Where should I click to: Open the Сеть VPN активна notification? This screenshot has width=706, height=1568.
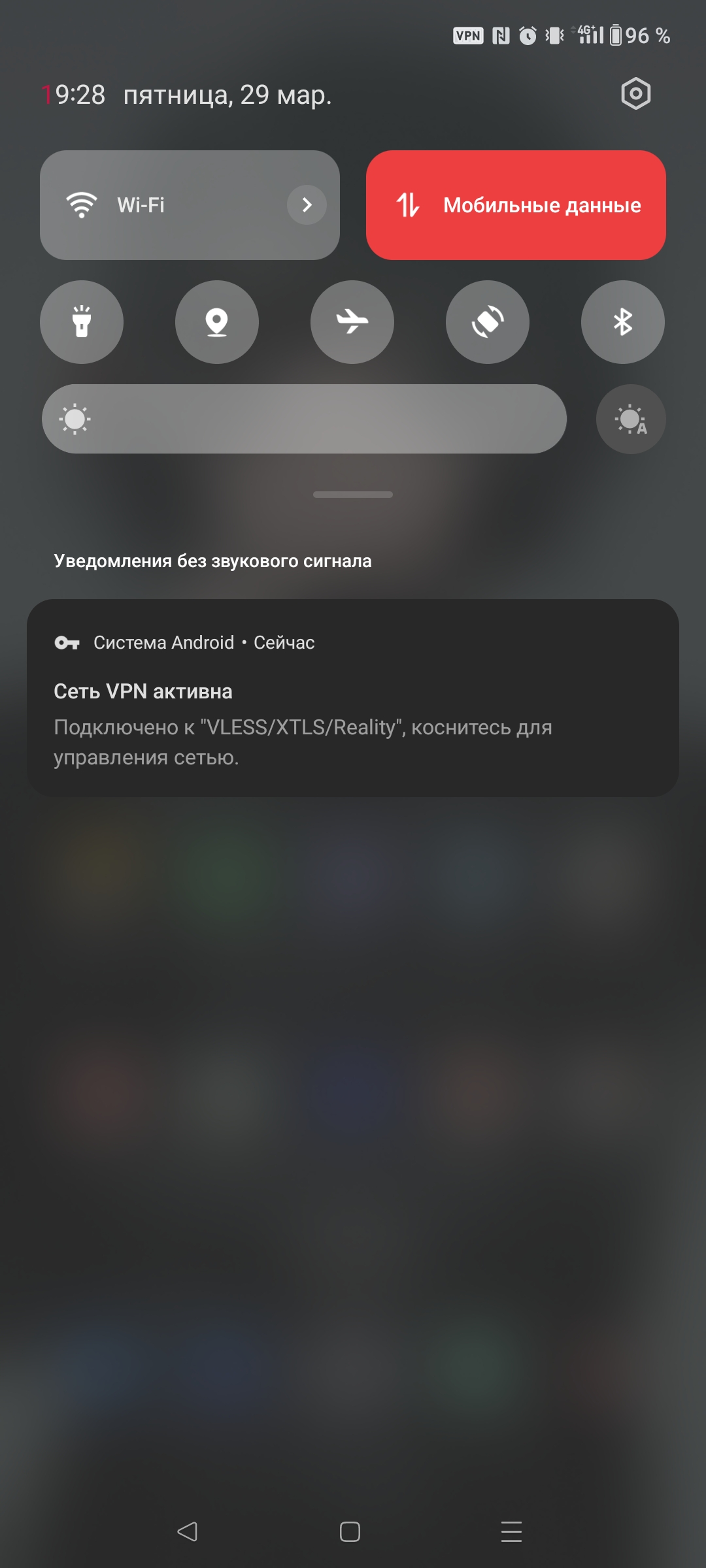click(x=353, y=698)
